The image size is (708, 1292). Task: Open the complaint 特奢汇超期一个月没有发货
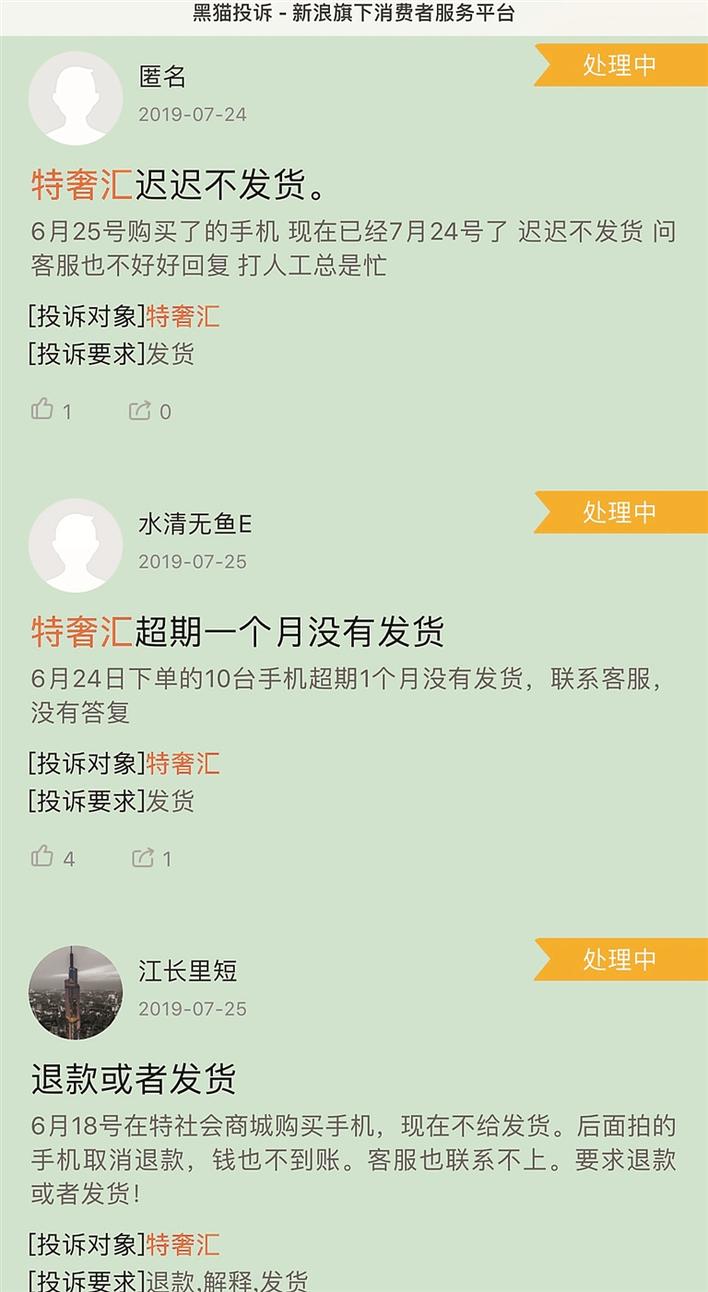238,631
